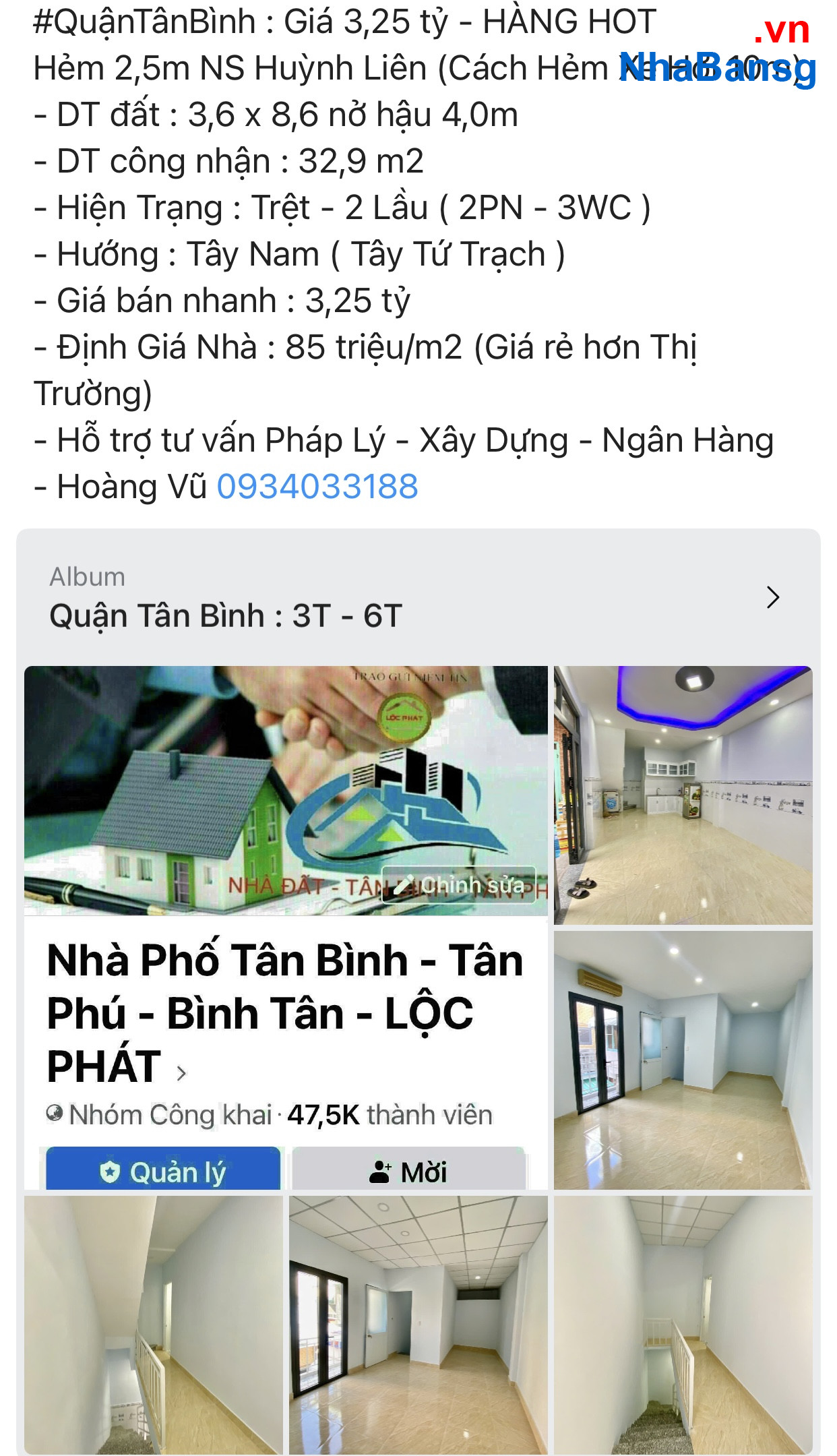
Task: Open the album Quận Tân Bình : 3T - 6T
Action: click(418, 597)
